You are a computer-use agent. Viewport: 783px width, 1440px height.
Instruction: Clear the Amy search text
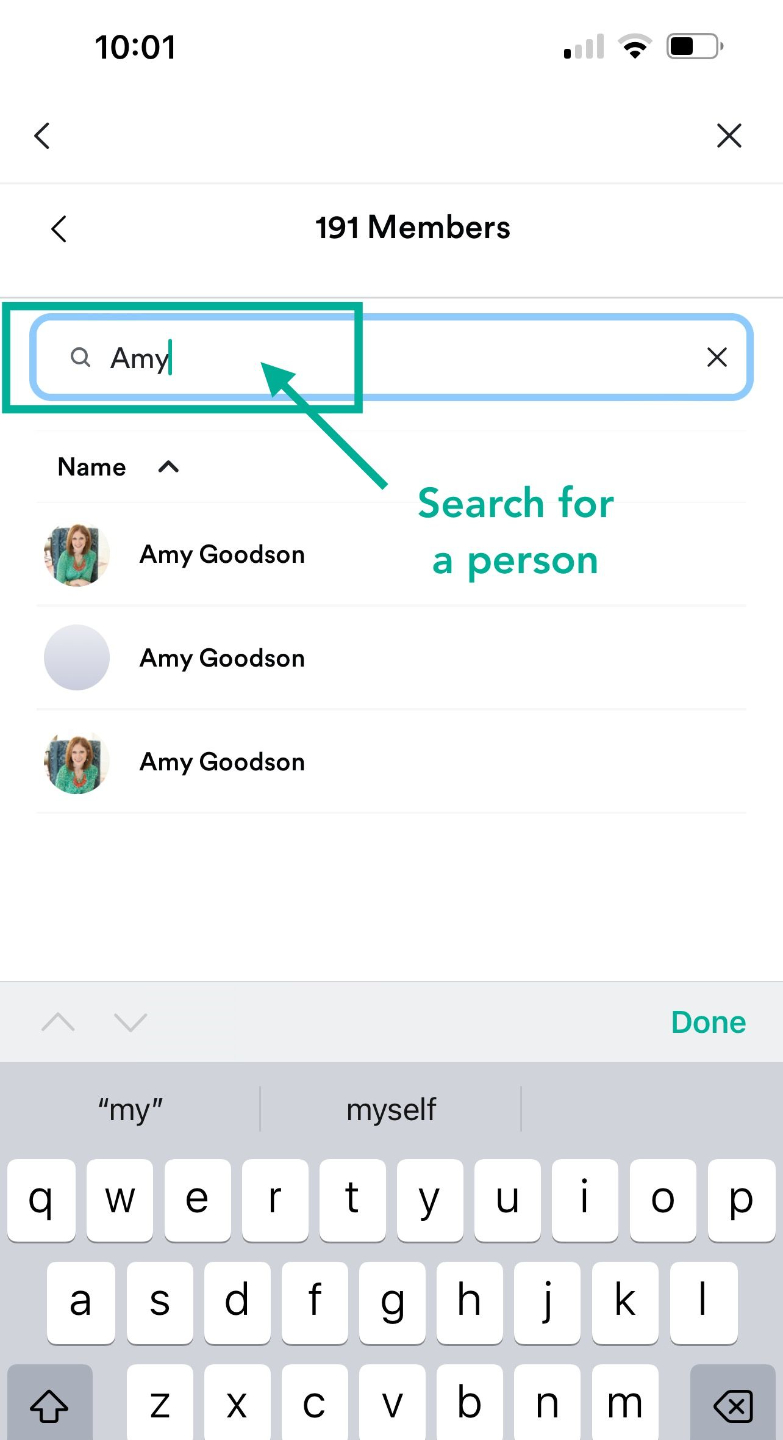tap(717, 358)
